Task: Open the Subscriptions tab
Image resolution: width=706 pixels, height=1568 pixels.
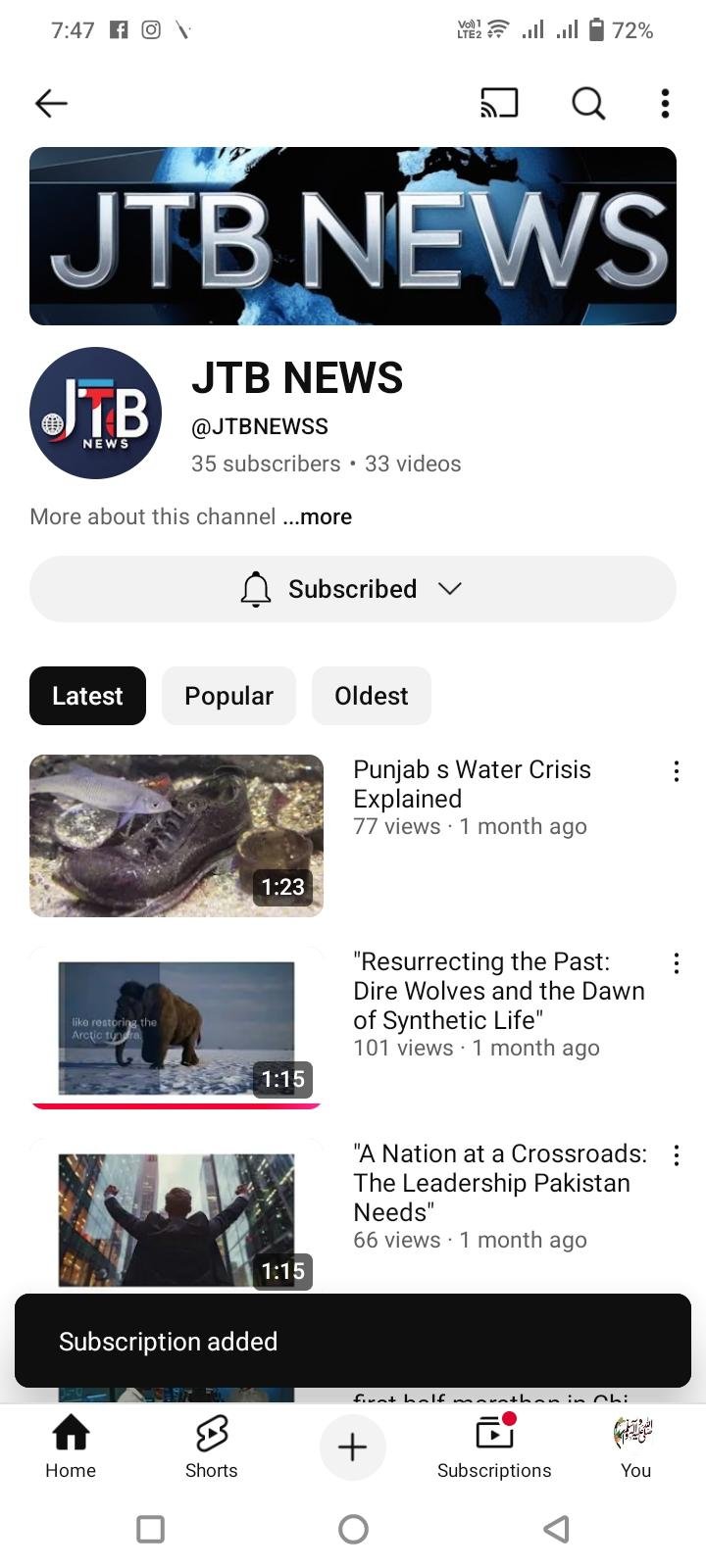Action: [494, 1446]
